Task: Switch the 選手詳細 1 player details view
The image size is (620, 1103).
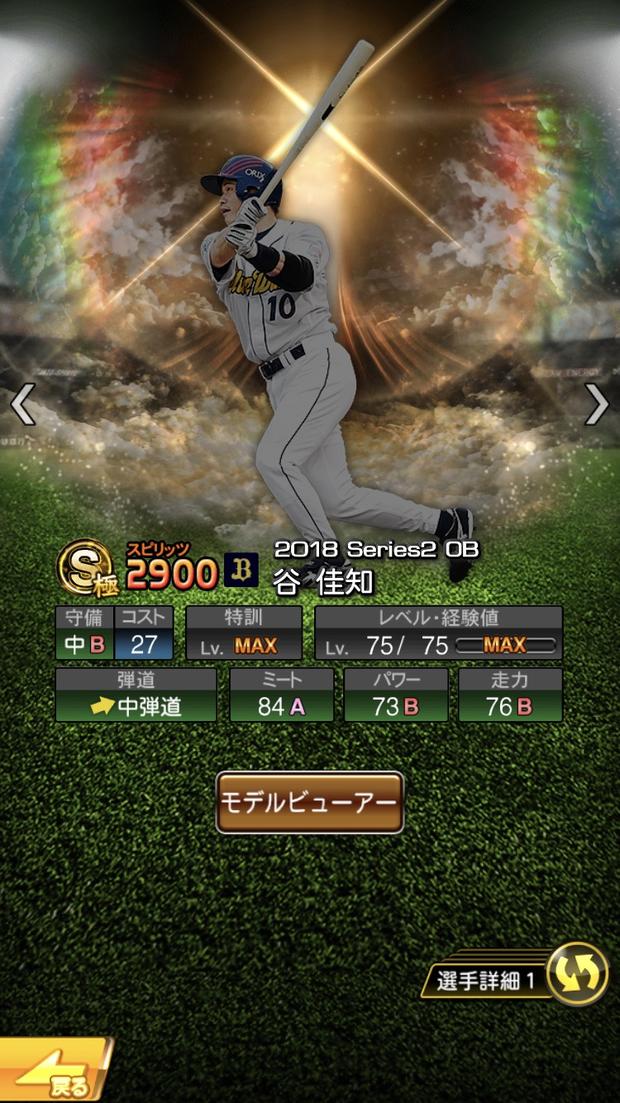Action: point(515,974)
